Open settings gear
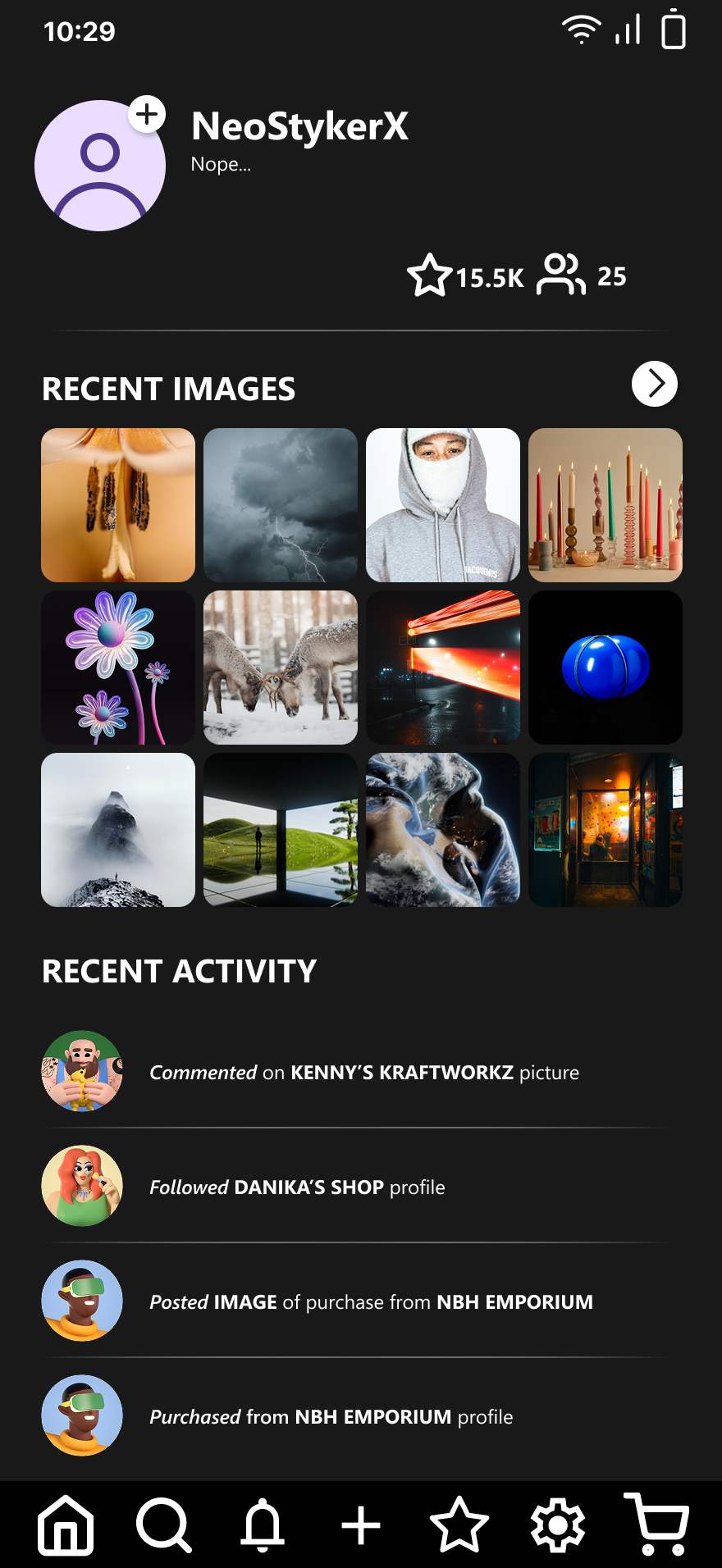 (558, 1525)
